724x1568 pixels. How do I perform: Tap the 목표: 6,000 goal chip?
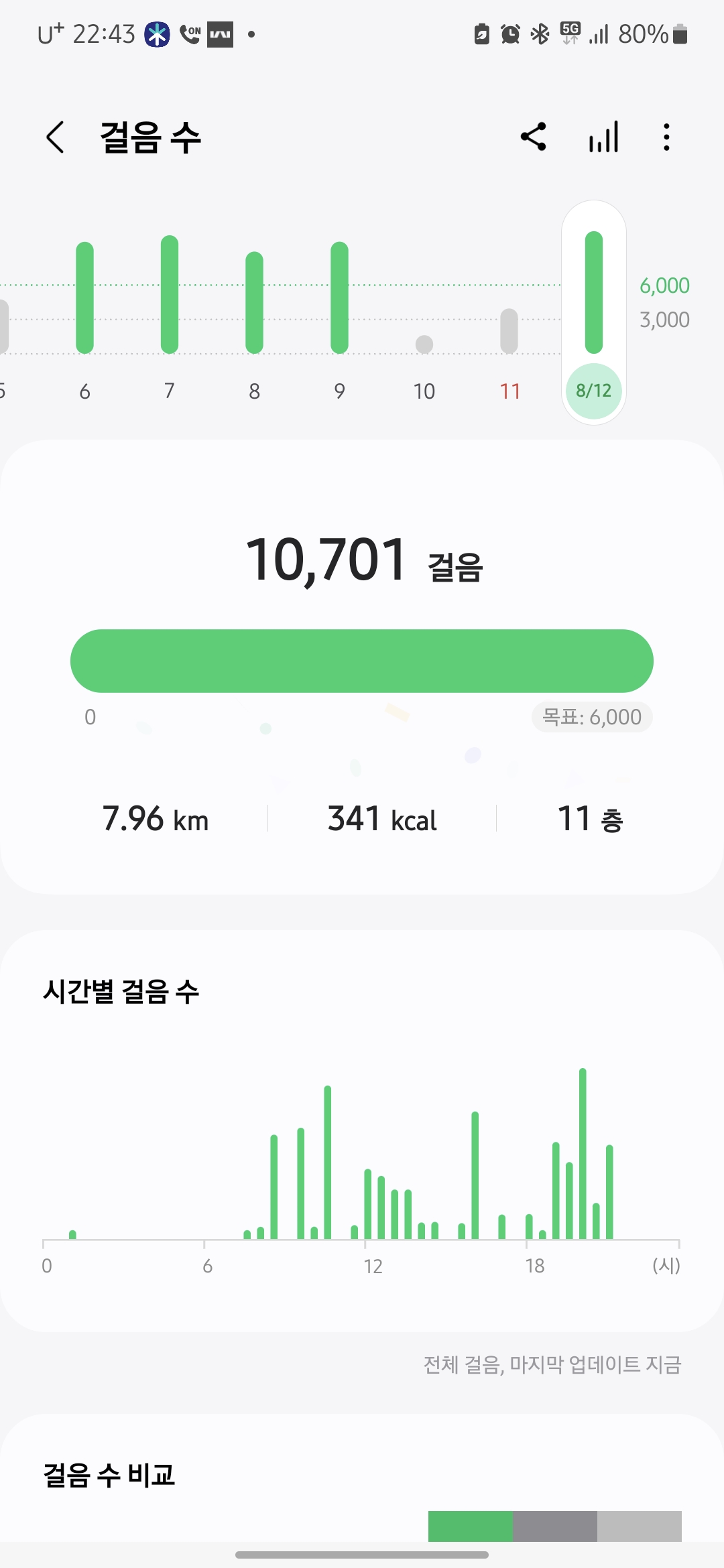click(592, 717)
